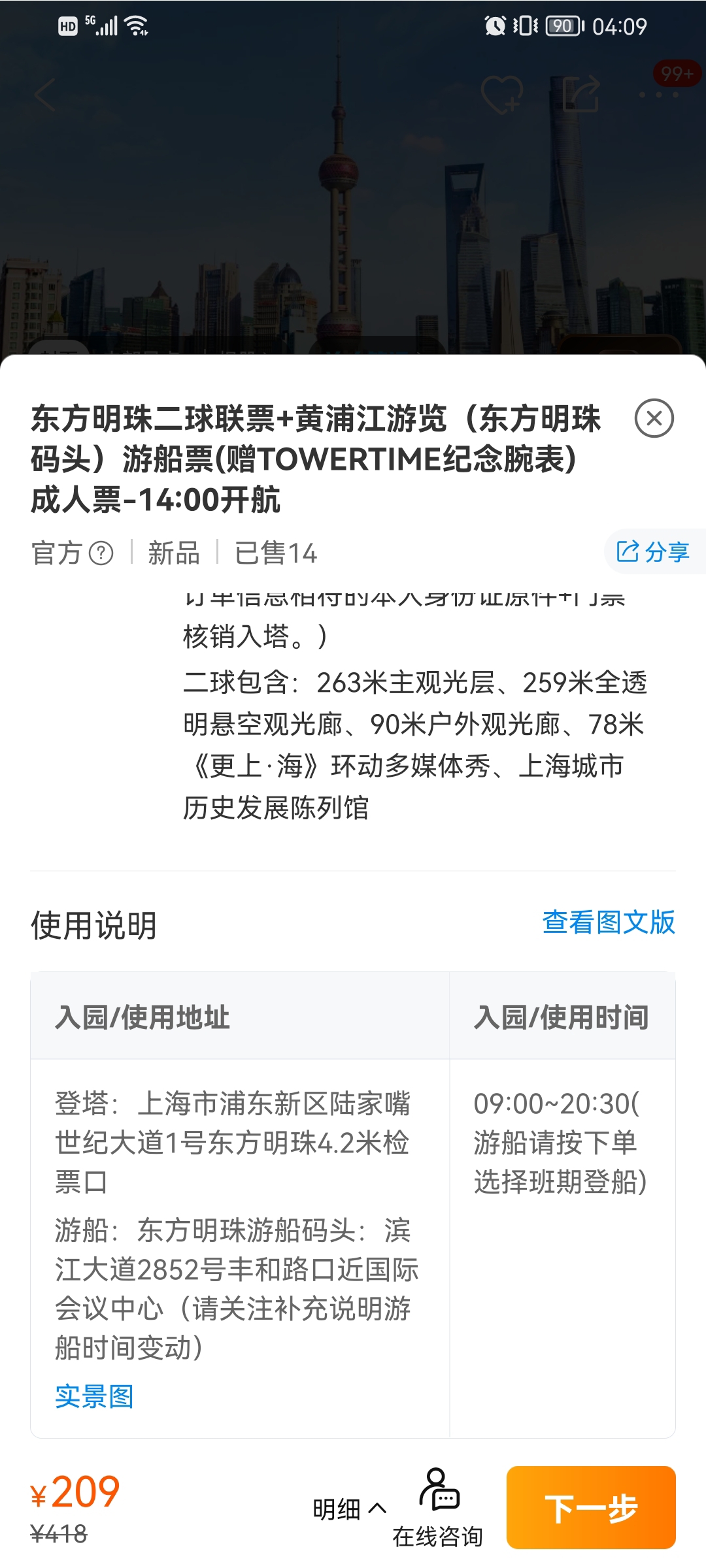The height and width of the screenshot is (1568, 706).
Task: Expand the 明细 price details
Action: [350, 1509]
